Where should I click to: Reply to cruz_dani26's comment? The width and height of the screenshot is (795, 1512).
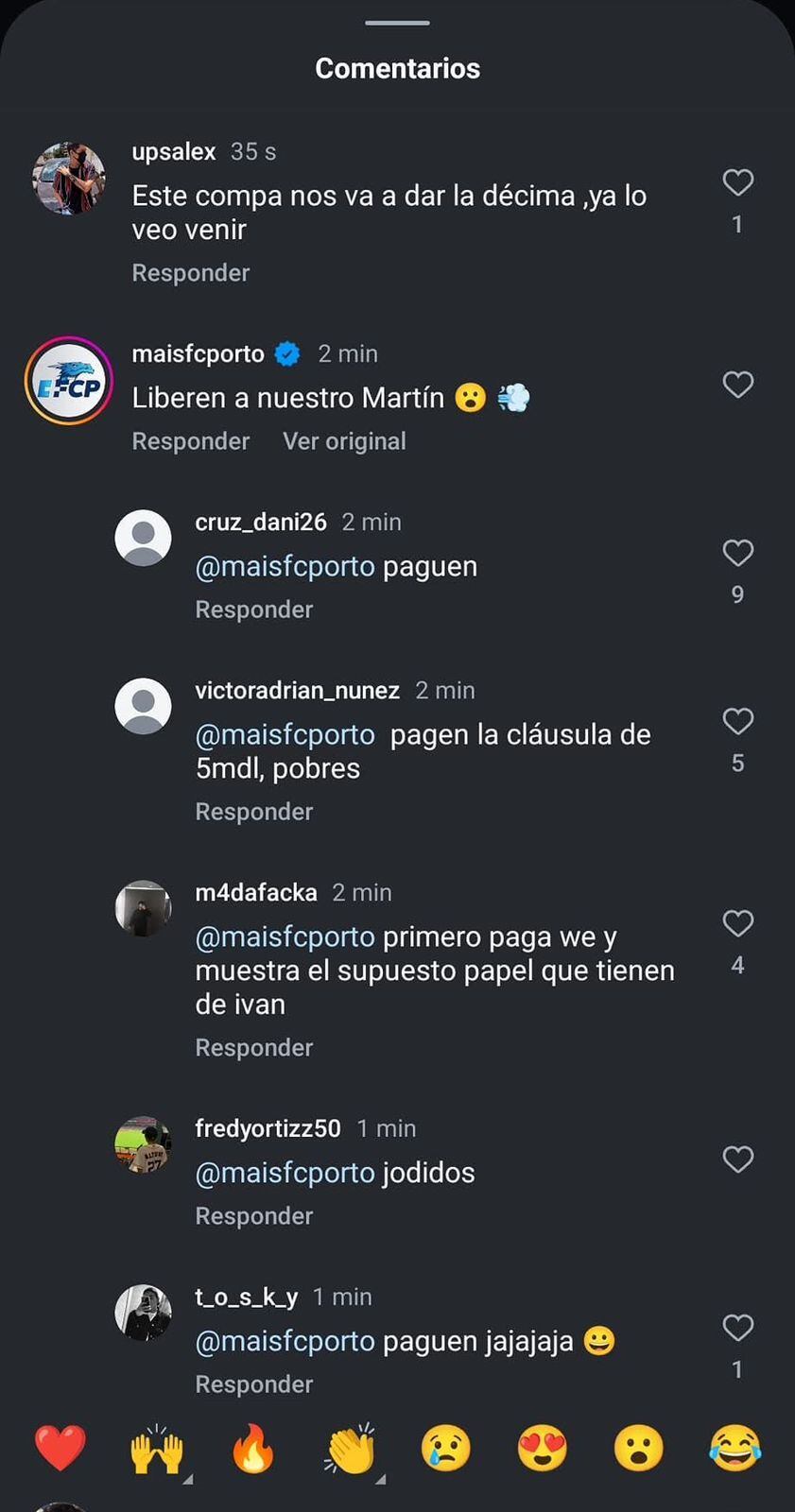[x=253, y=610]
